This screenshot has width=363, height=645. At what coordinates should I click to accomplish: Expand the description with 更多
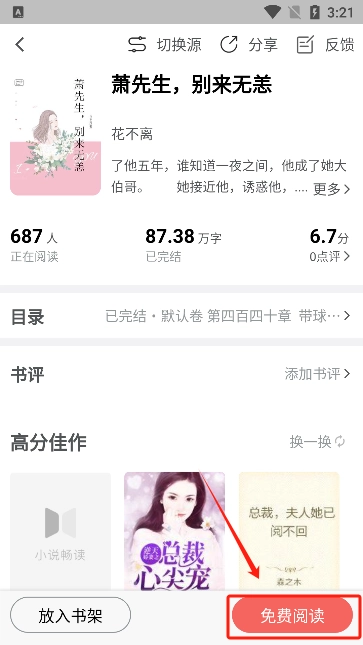[332, 189]
